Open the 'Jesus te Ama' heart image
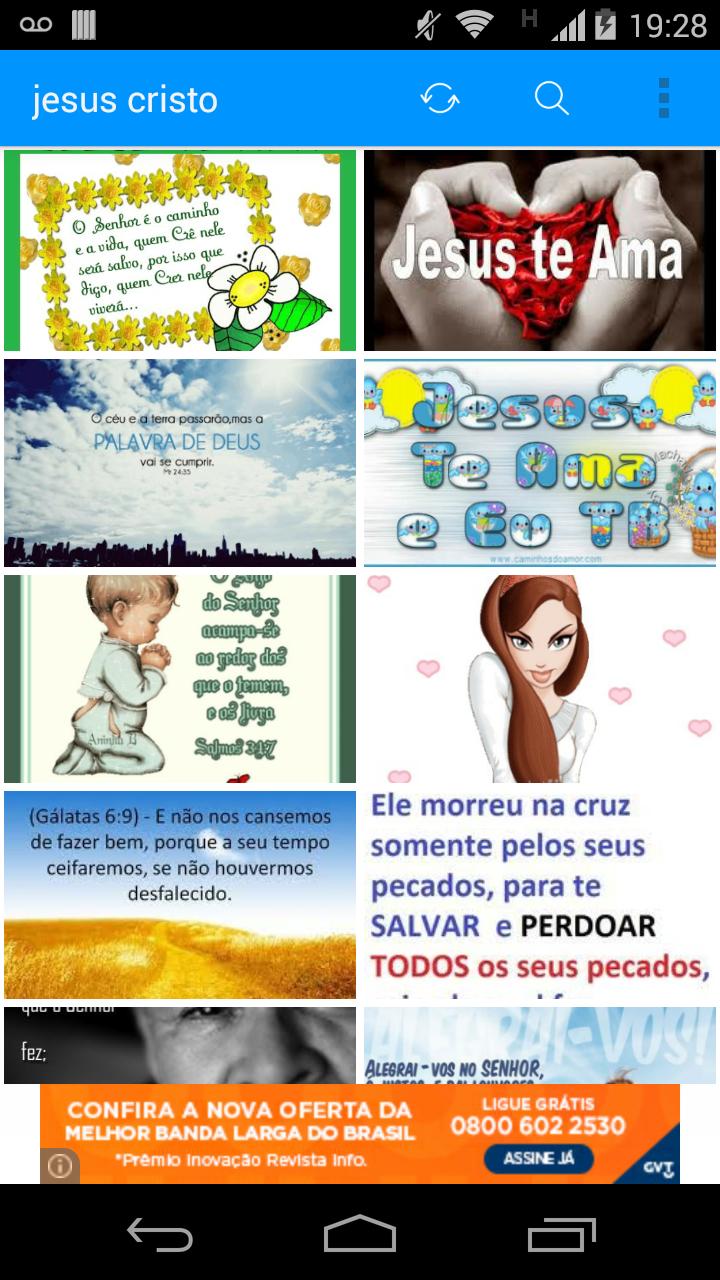The width and height of the screenshot is (720, 1280). [540, 250]
